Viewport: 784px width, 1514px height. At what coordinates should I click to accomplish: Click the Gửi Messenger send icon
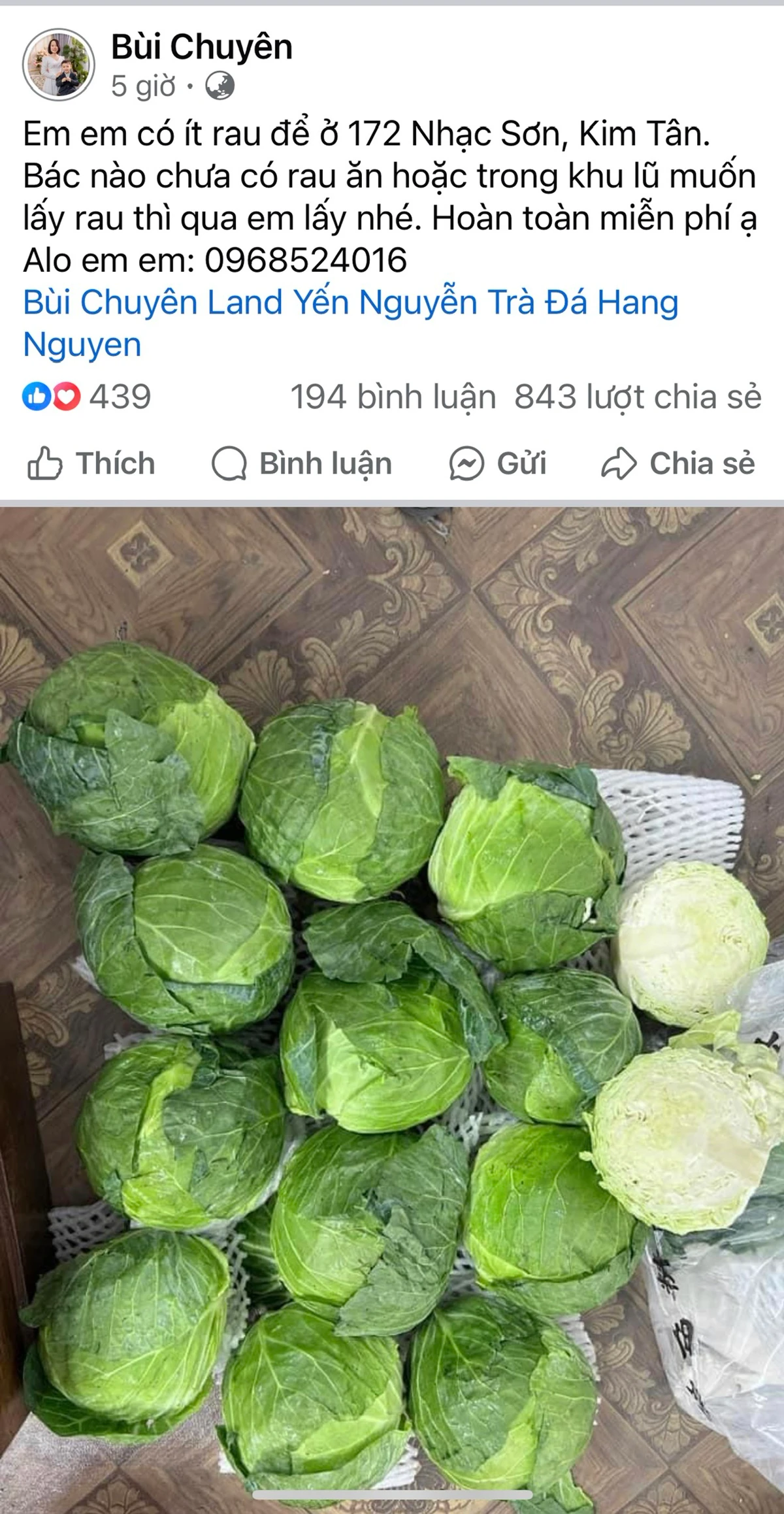coord(465,464)
